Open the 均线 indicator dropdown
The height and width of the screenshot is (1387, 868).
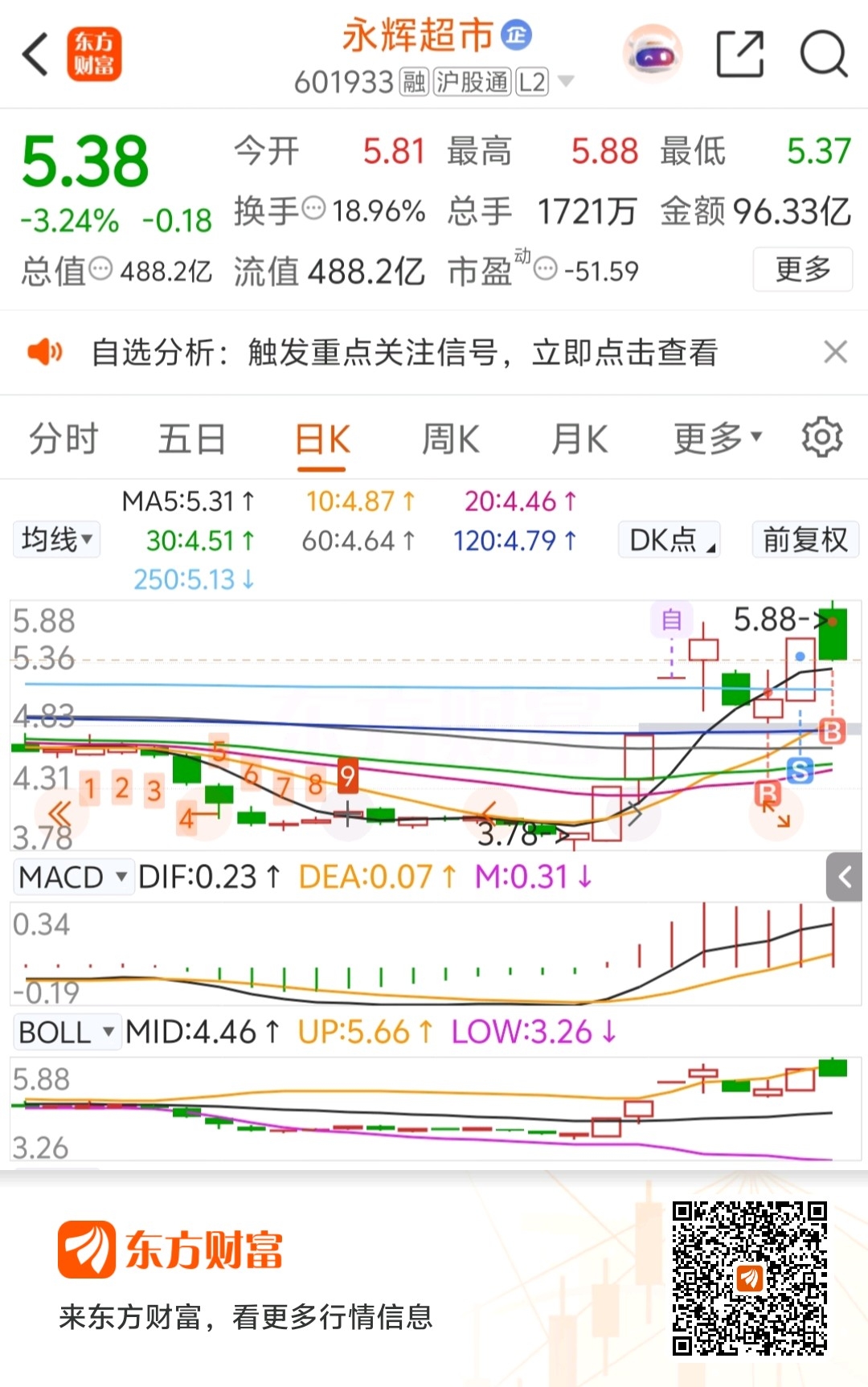pyautogui.click(x=56, y=539)
